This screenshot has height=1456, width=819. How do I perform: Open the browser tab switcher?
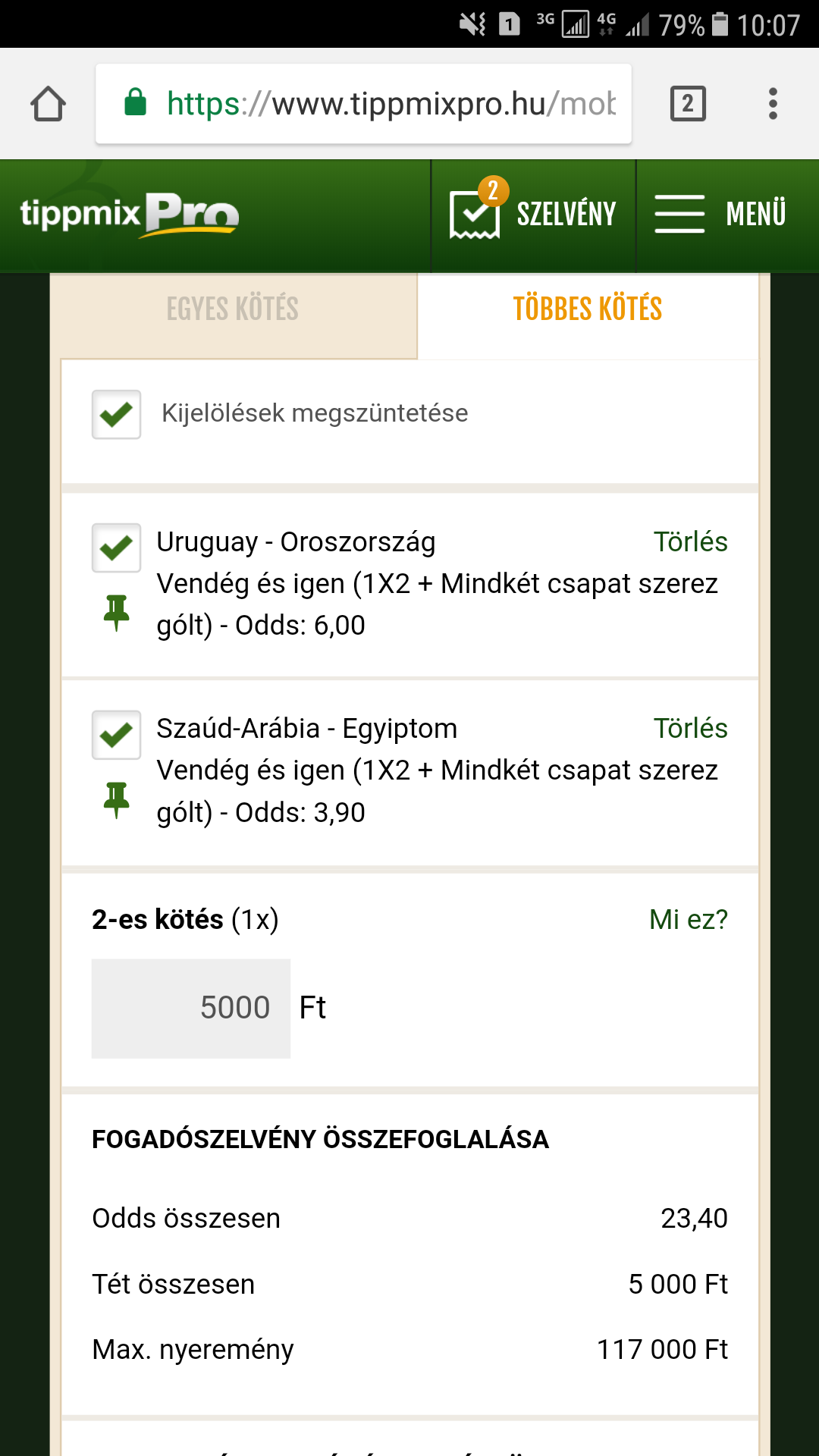[x=688, y=104]
